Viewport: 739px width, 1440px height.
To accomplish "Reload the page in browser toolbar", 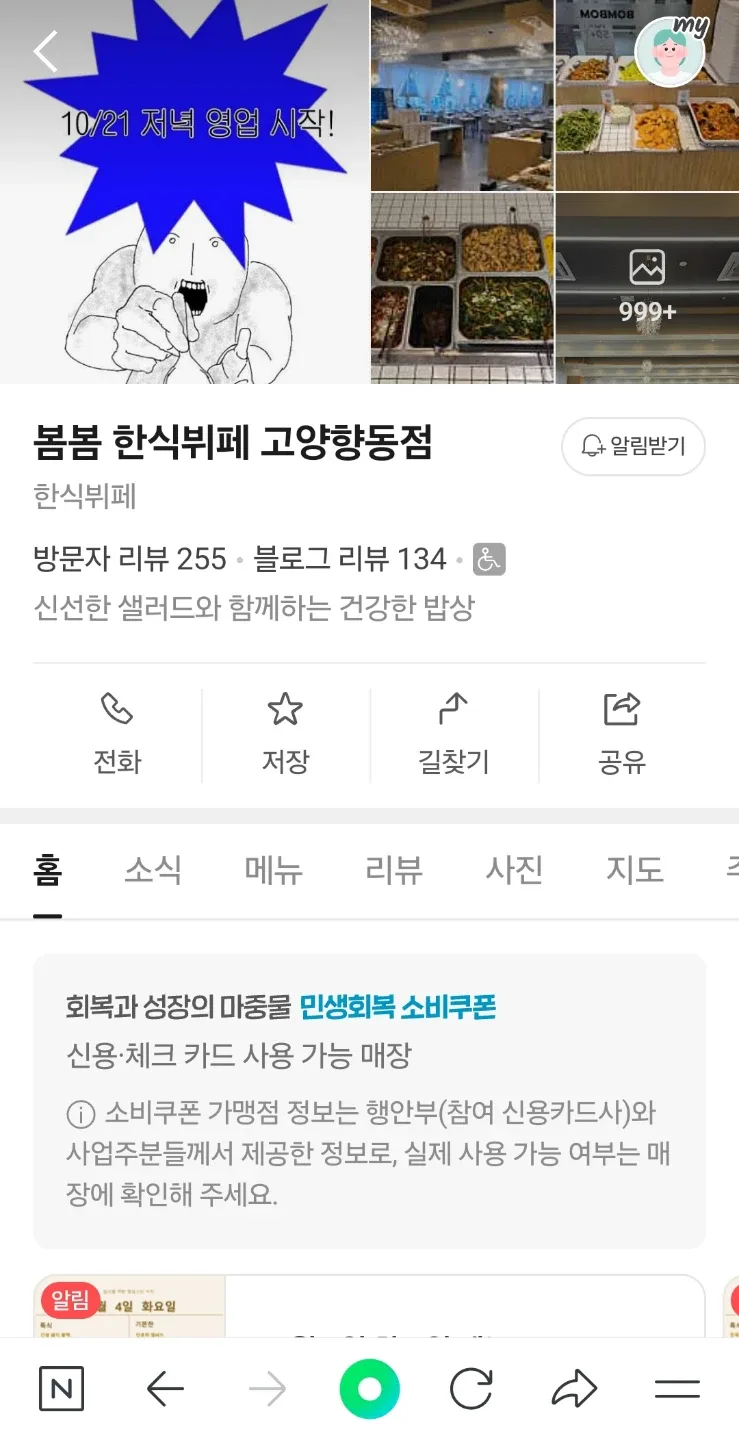I will [x=471, y=1389].
